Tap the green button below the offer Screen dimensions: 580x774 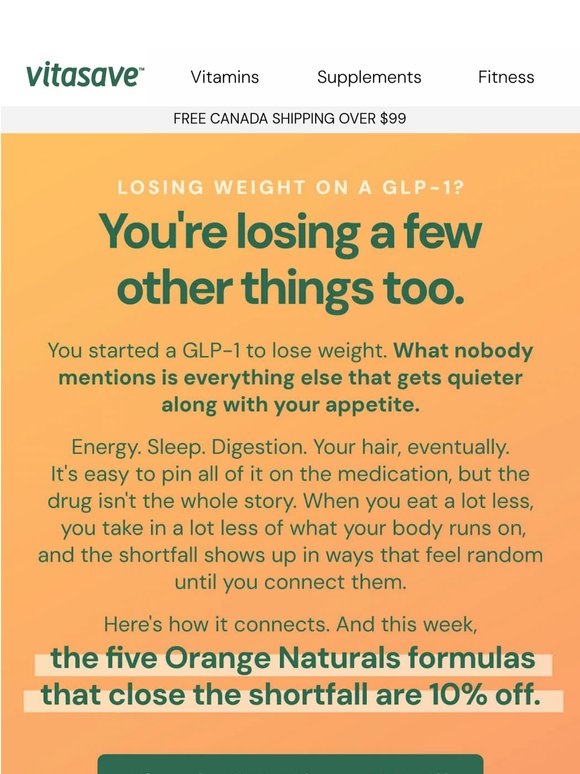(x=290, y=764)
